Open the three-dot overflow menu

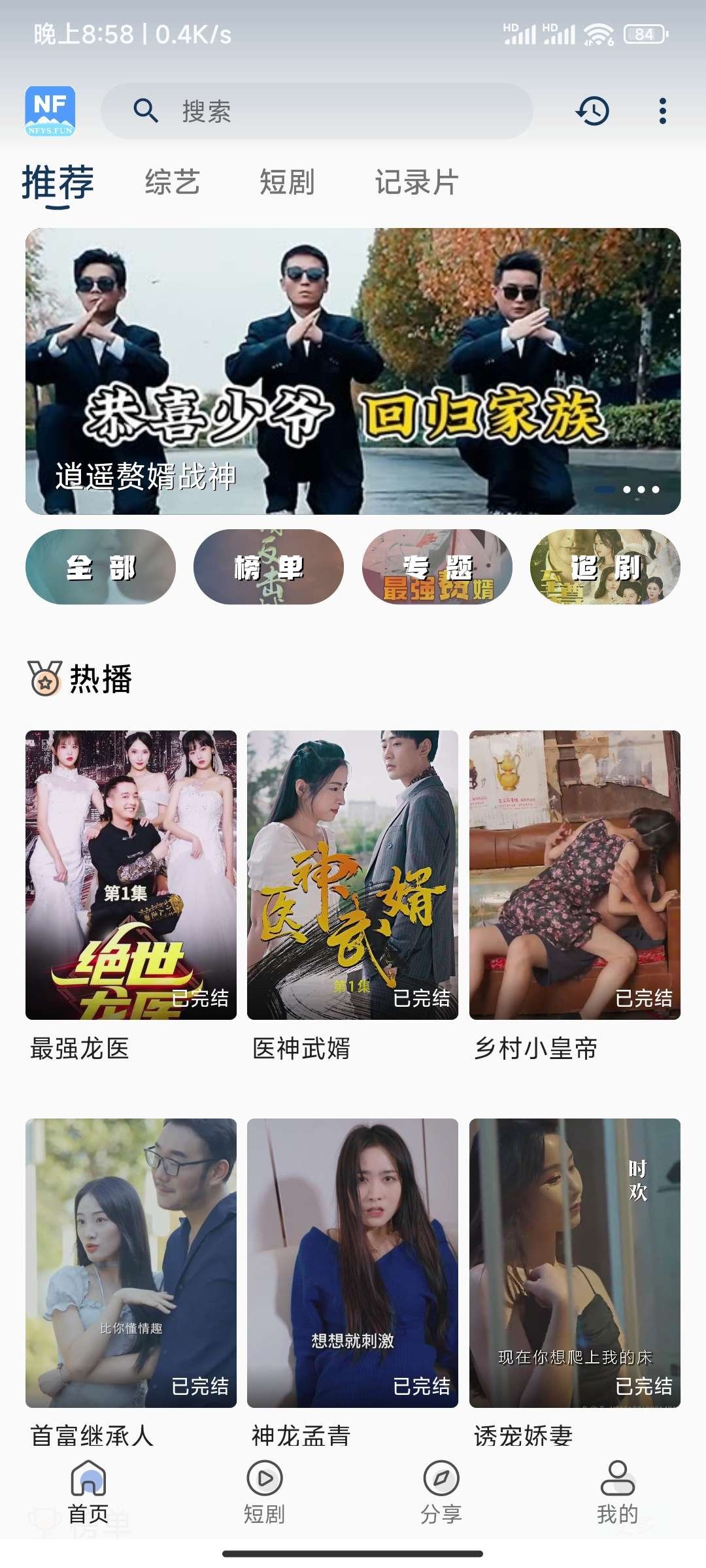[662, 111]
